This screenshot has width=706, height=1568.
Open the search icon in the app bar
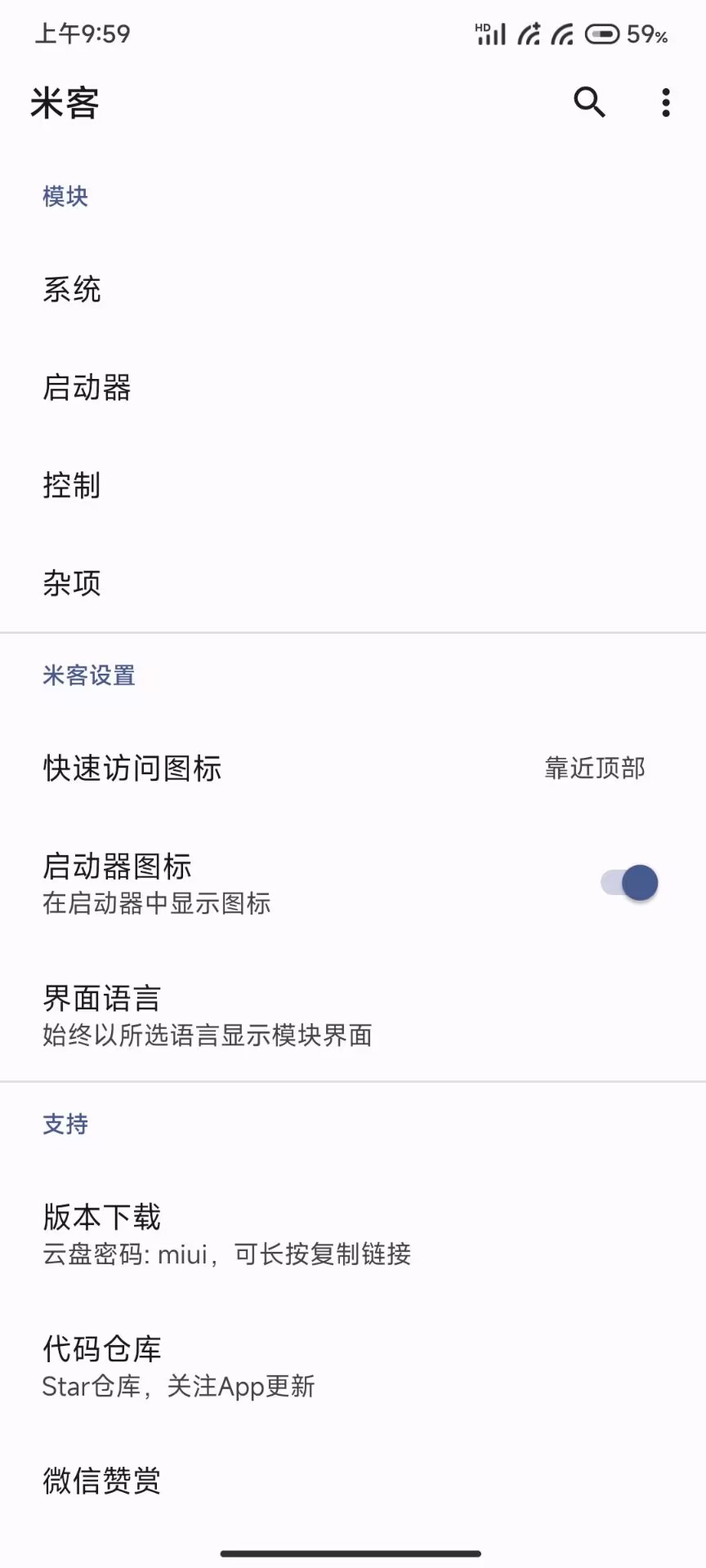pyautogui.click(x=589, y=103)
